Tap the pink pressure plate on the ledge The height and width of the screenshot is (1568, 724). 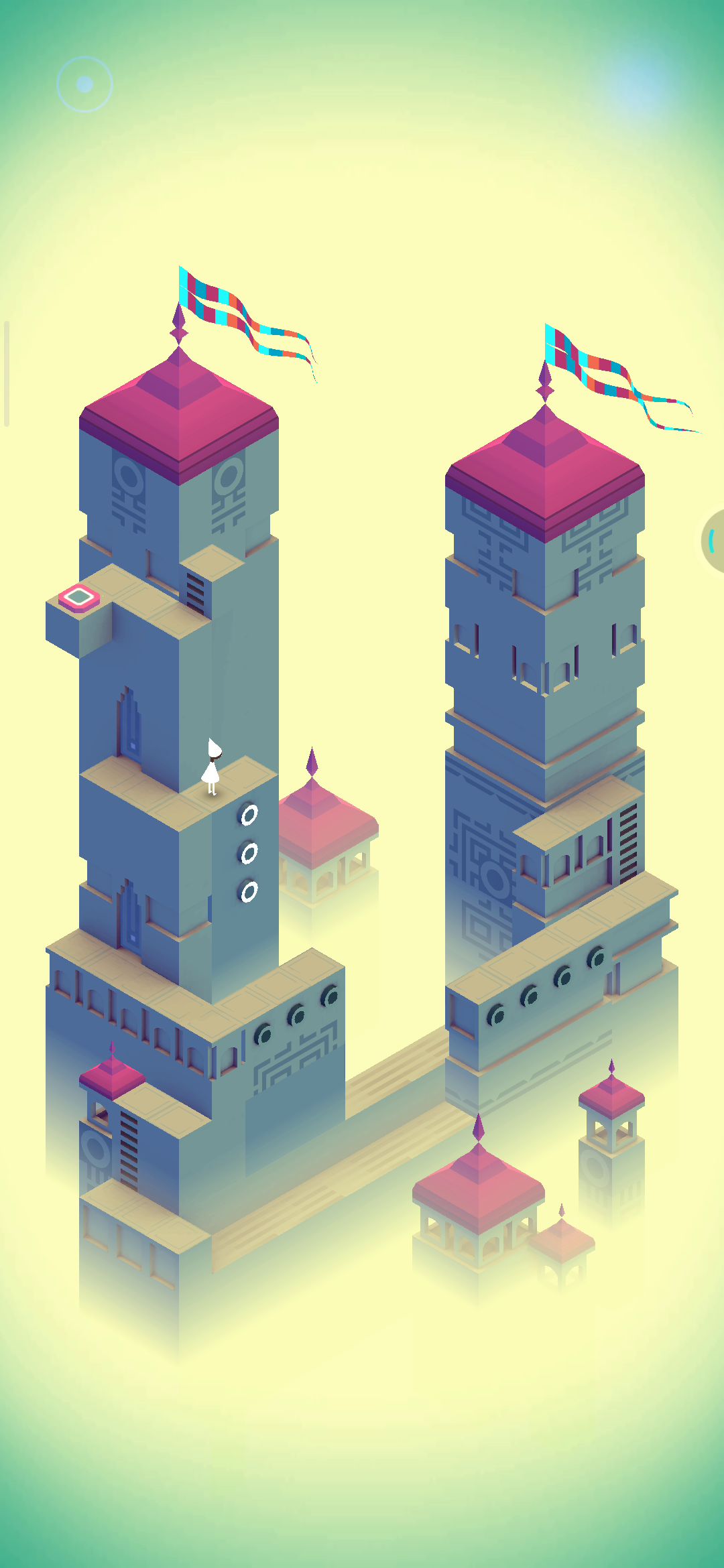[x=79, y=597]
